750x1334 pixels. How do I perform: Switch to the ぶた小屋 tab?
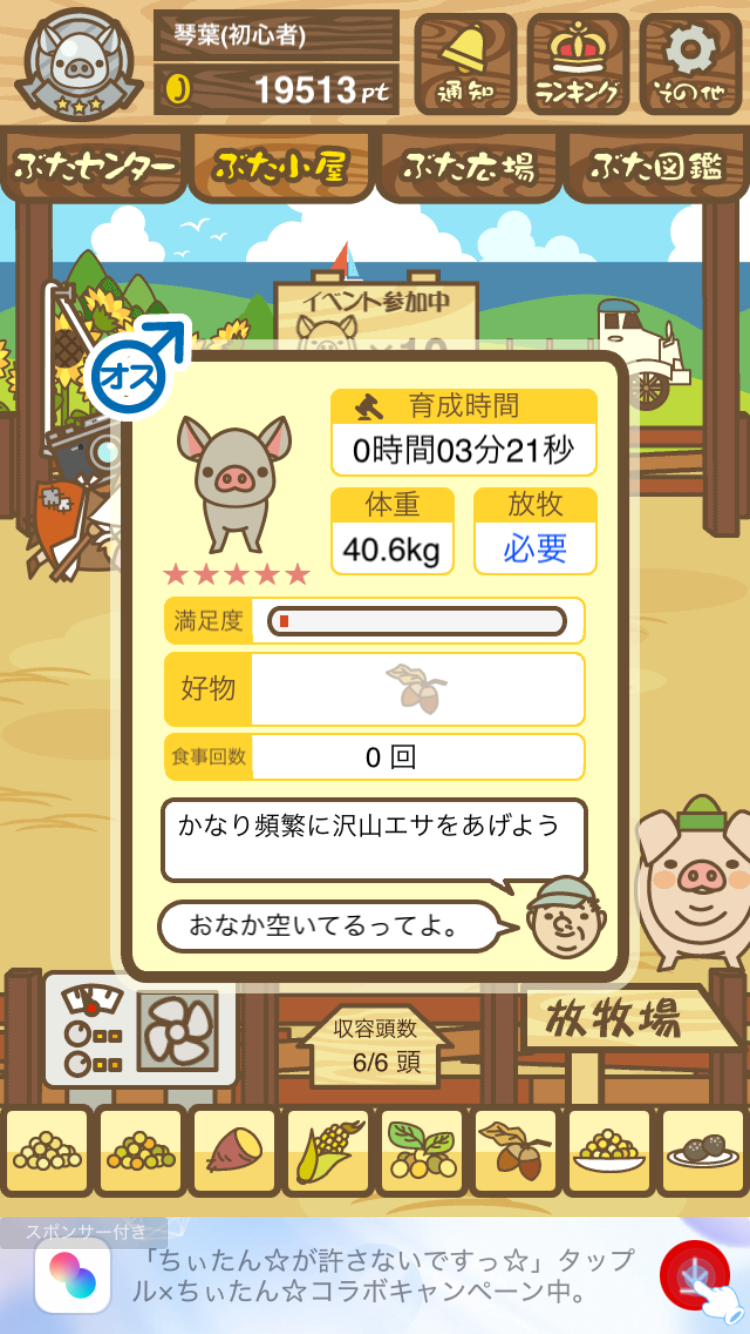pos(281,167)
